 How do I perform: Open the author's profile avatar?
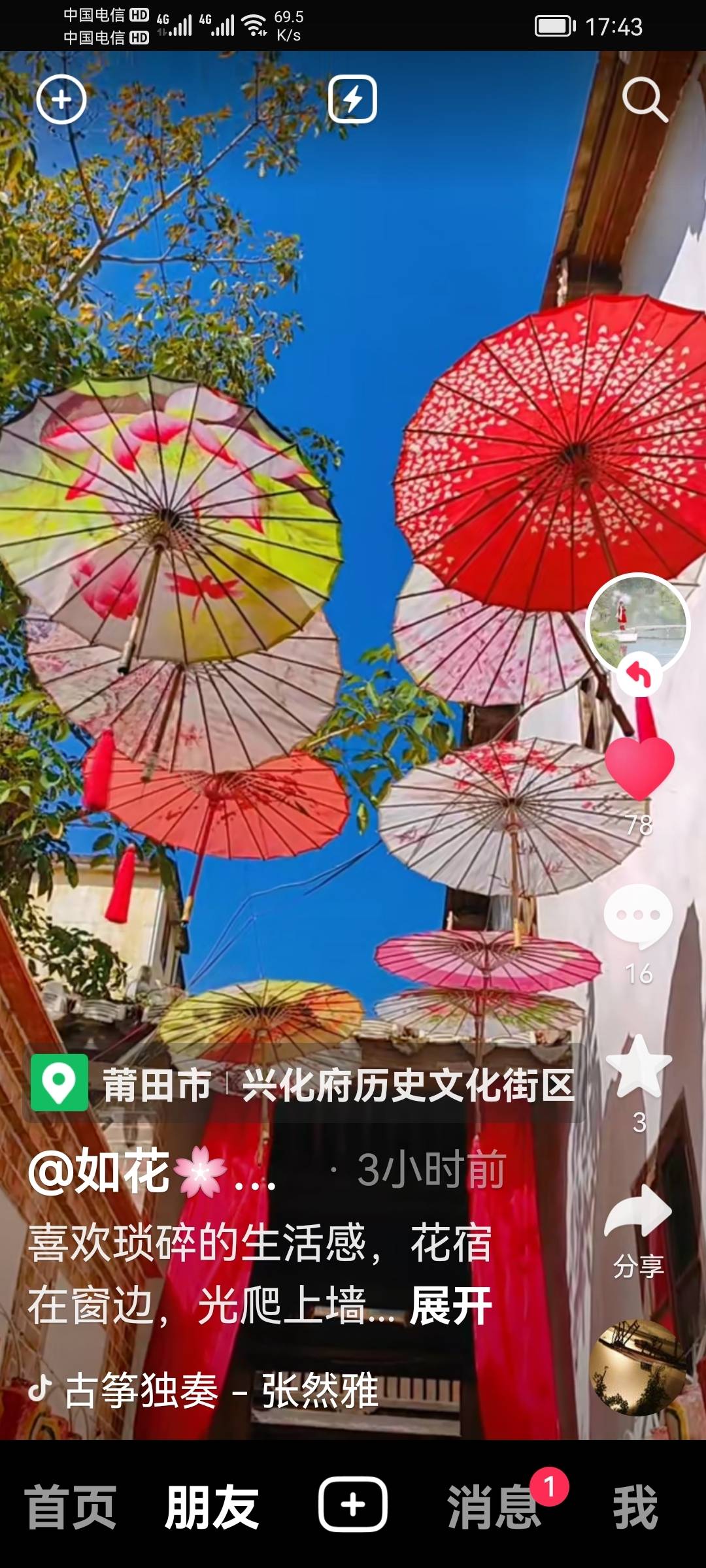(x=637, y=624)
